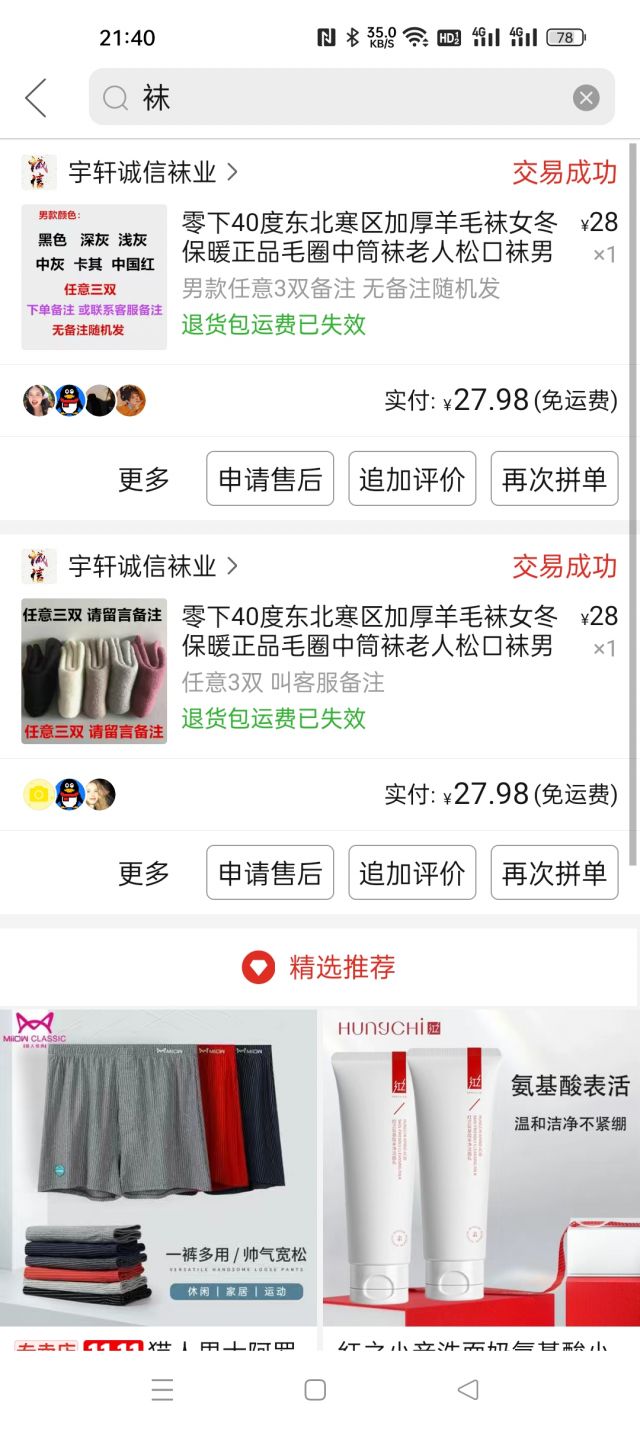640x1429 pixels.
Task: Tap 追加评价 for the 叫客服备注 order
Action: point(412,873)
